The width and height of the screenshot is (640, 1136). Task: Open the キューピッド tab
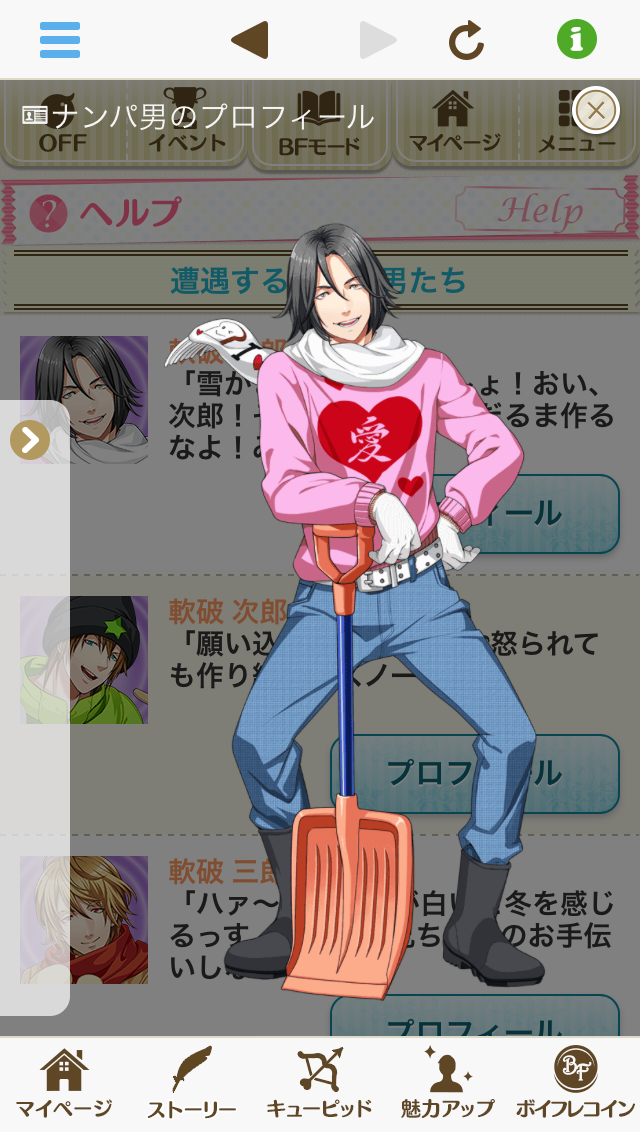[x=320, y=1084]
